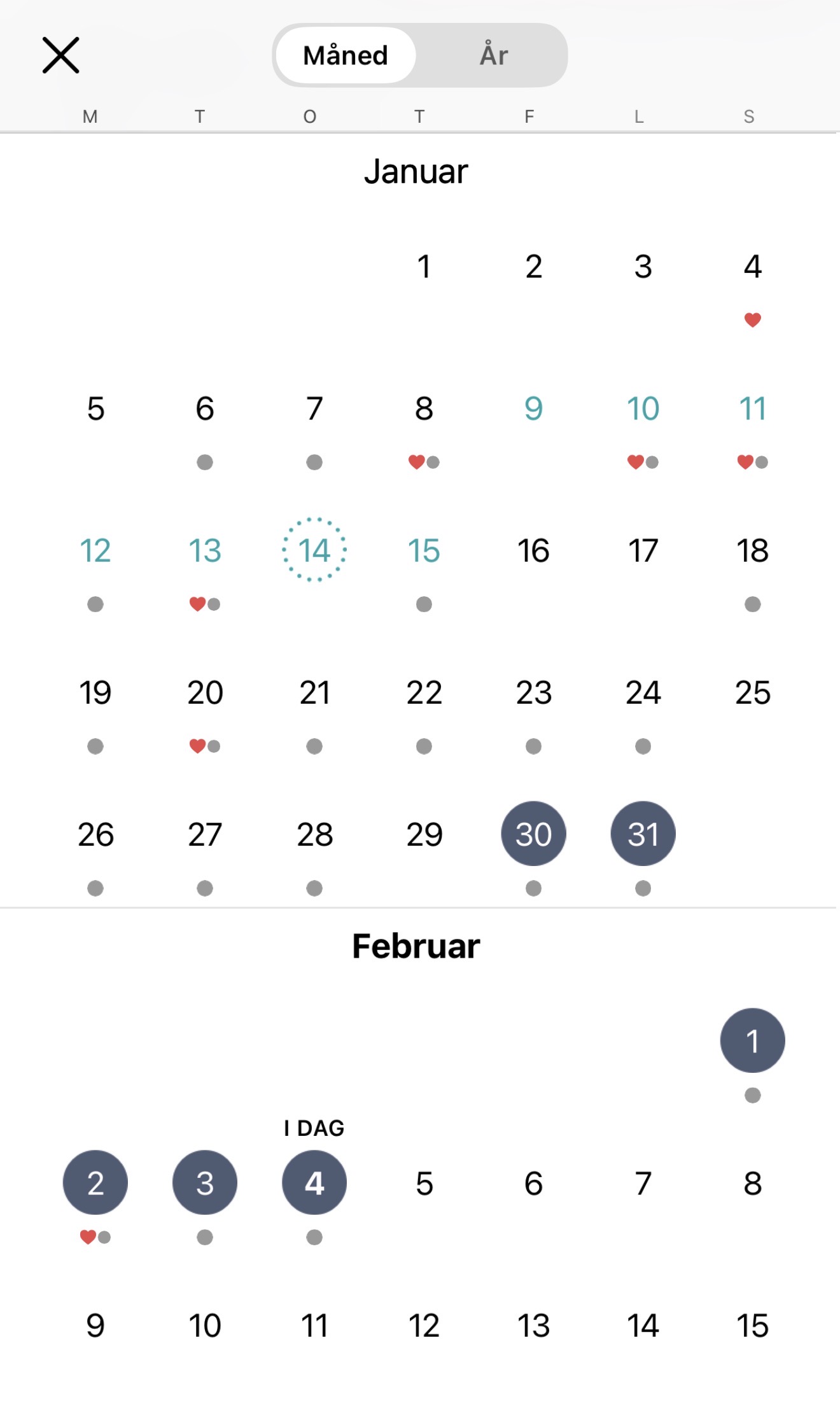Choose February 8
Viewport: 840px width, 1412px height.
tap(752, 1184)
